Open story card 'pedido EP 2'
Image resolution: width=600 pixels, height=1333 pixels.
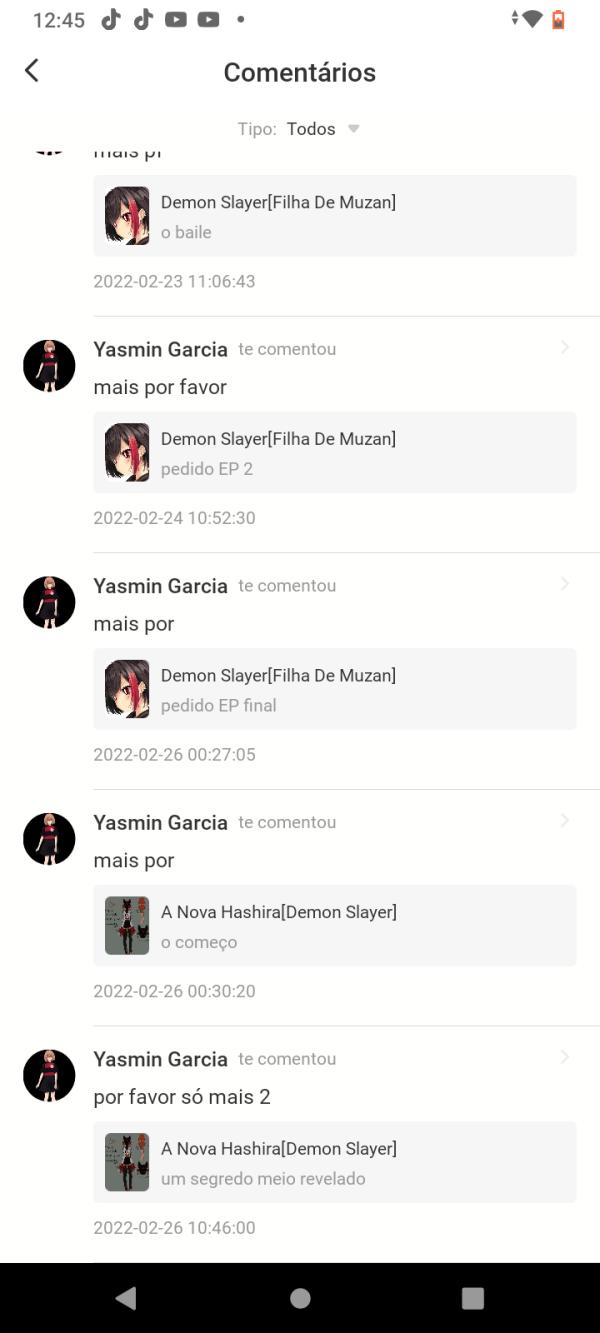tap(334, 452)
